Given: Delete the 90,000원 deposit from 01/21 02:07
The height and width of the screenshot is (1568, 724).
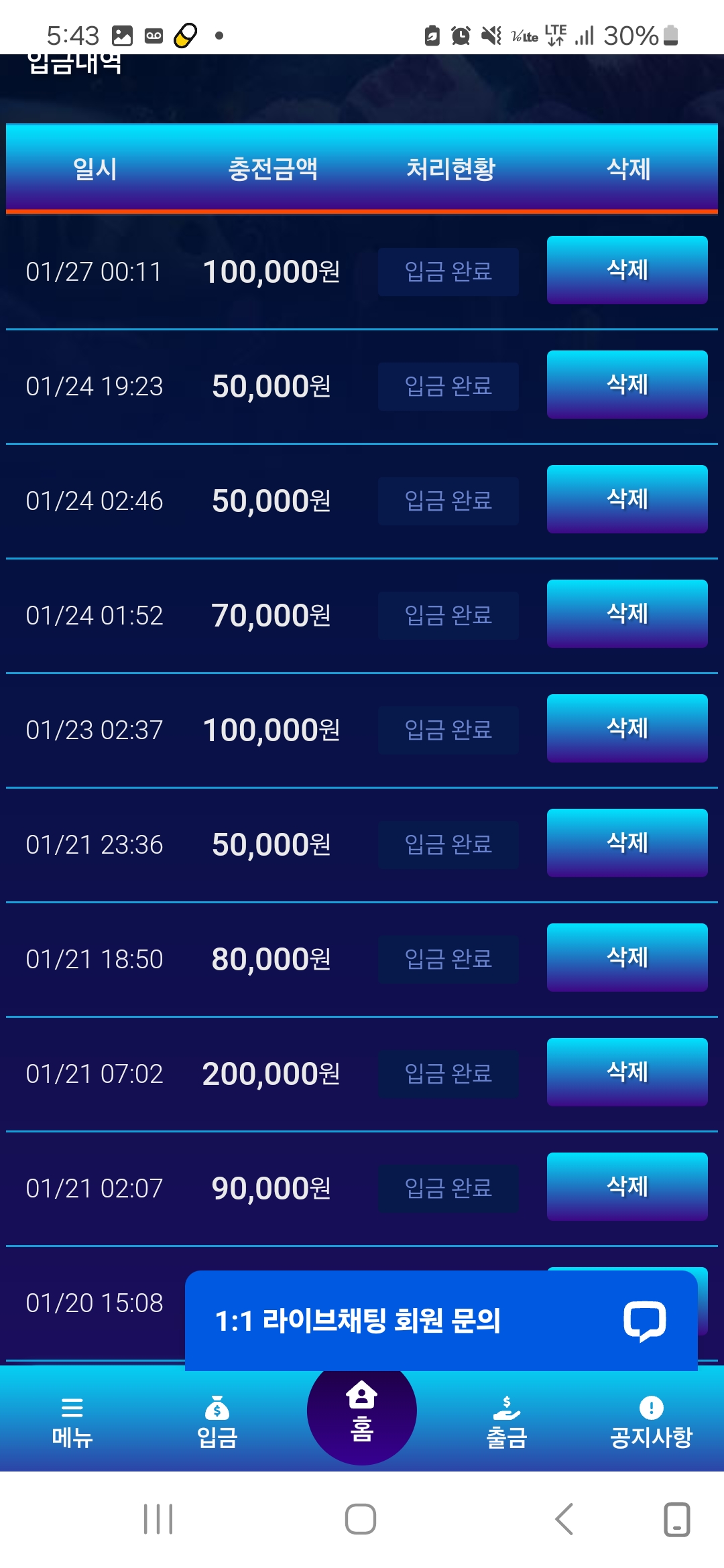Looking at the screenshot, I should coord(627,1187).
